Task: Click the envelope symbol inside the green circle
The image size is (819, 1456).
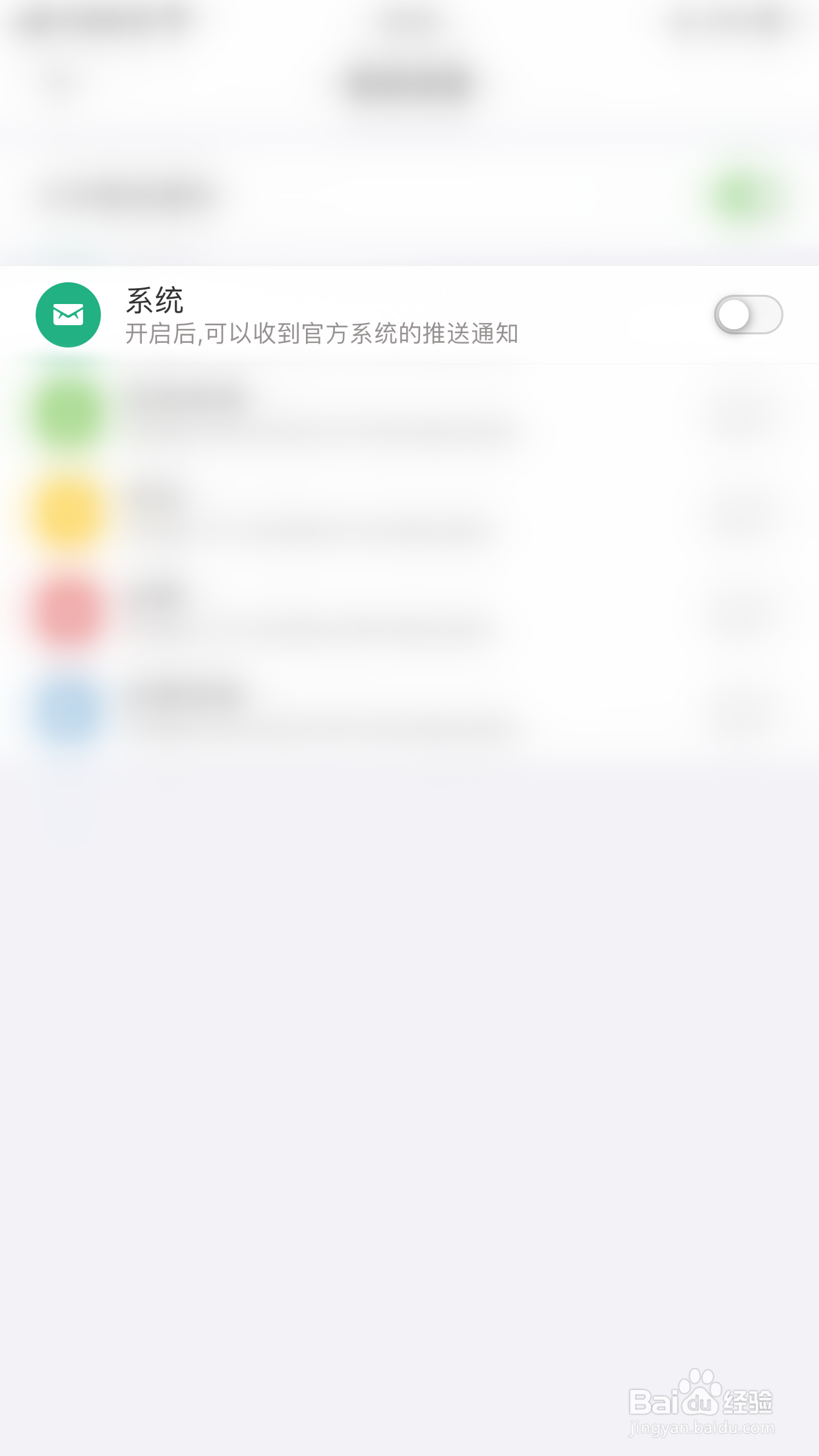Action: (68, 315)
